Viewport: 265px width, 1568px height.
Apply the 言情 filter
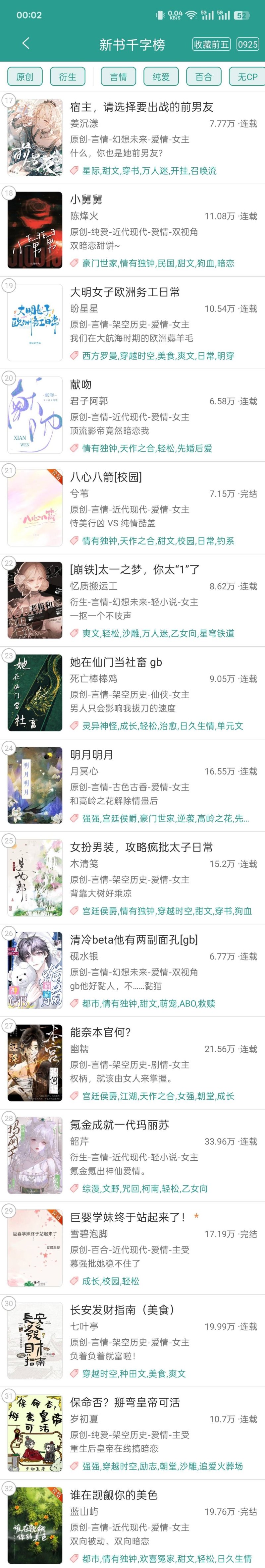(x=119, y=77)
